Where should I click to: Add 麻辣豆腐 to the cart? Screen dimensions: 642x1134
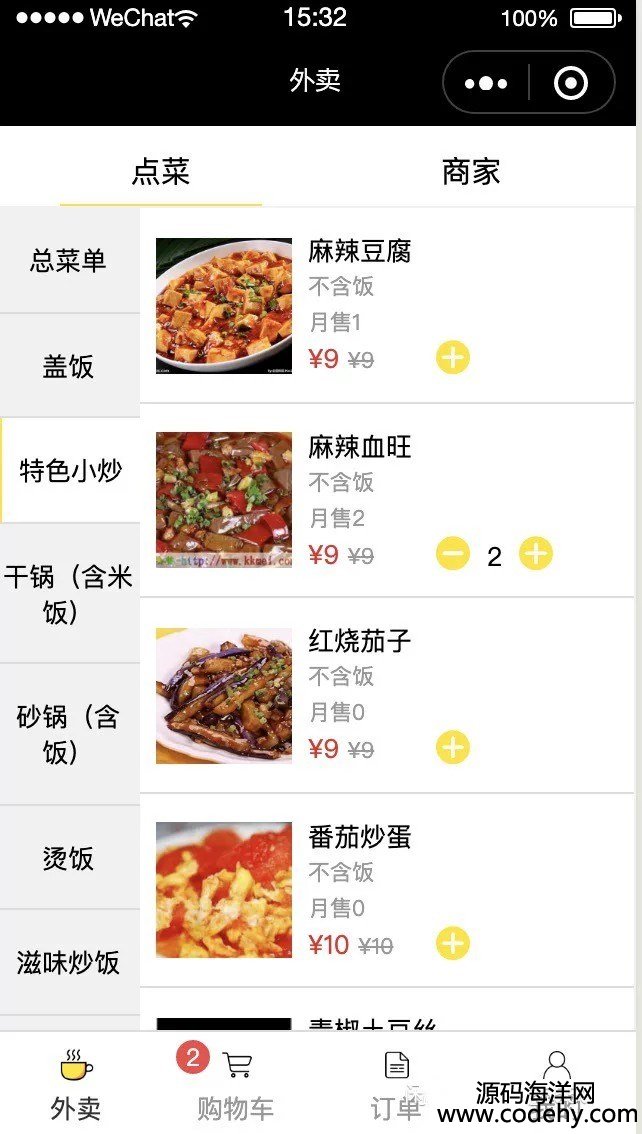coord(452,357)
